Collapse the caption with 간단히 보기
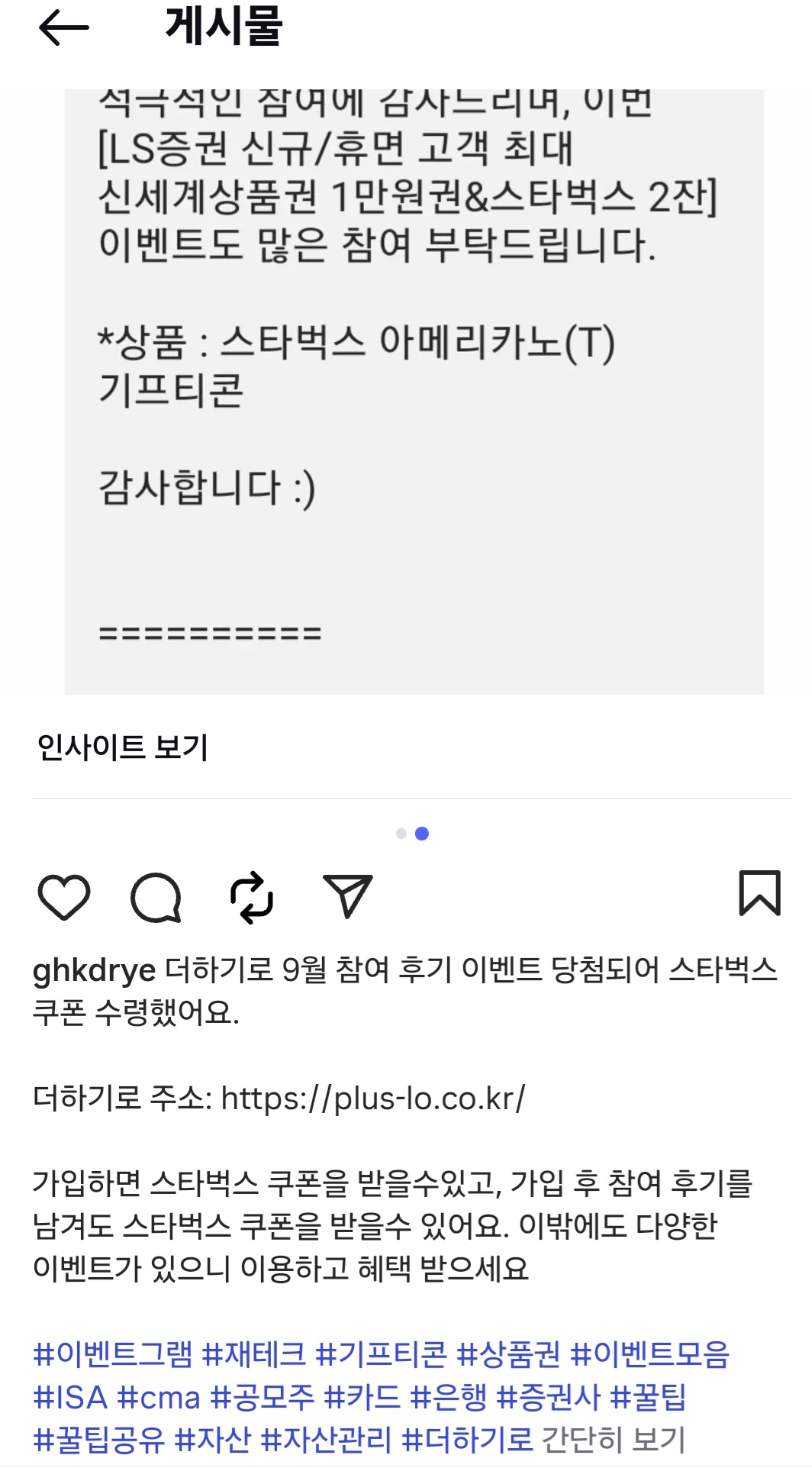The image size is (812, 1468). coord(614,1440)
